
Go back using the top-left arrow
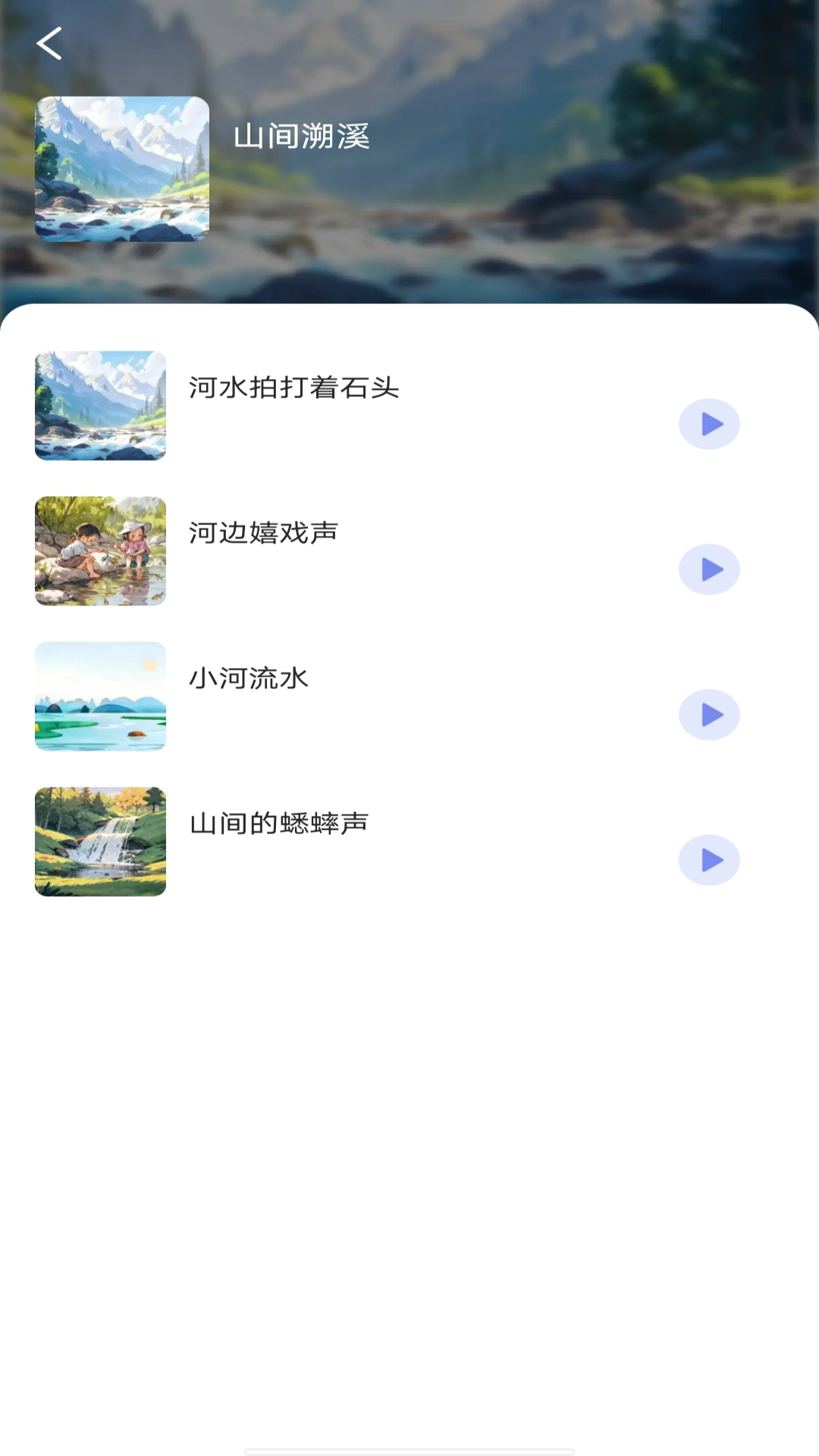(x=49, y=44)
